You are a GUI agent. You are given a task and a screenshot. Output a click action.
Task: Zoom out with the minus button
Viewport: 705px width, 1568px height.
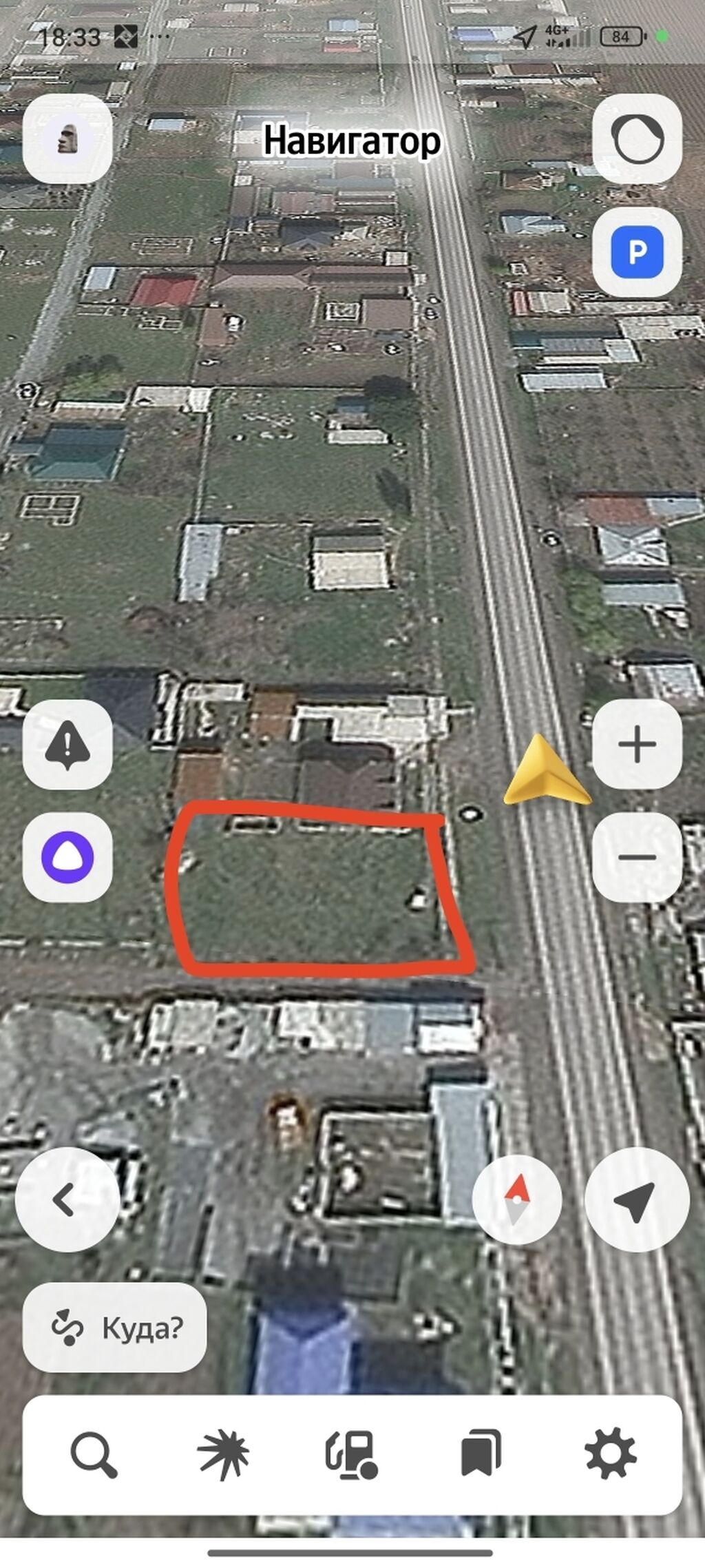point(637,858)
